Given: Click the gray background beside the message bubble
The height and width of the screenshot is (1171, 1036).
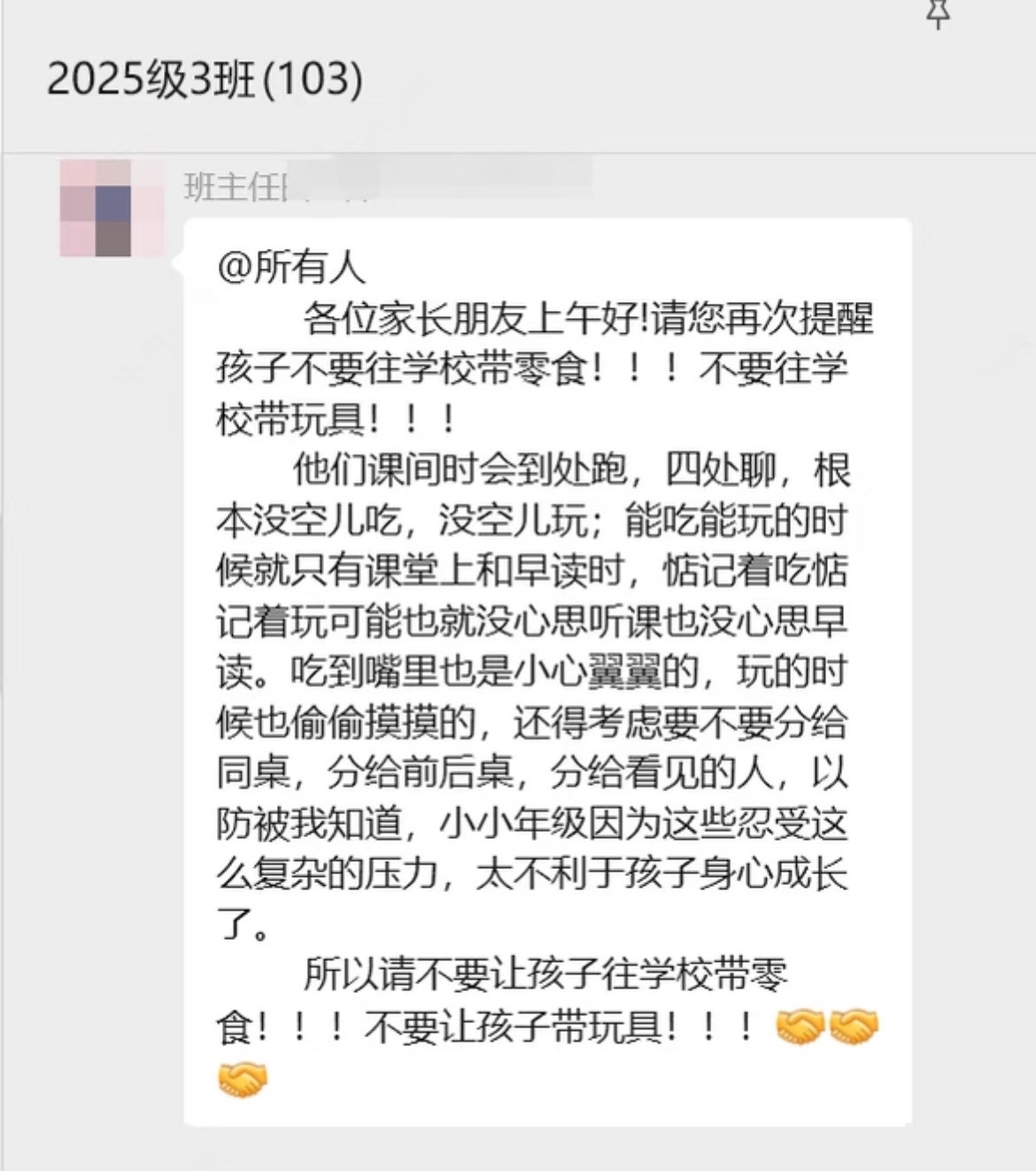Looking at the screenshot, I should (89, 620).
